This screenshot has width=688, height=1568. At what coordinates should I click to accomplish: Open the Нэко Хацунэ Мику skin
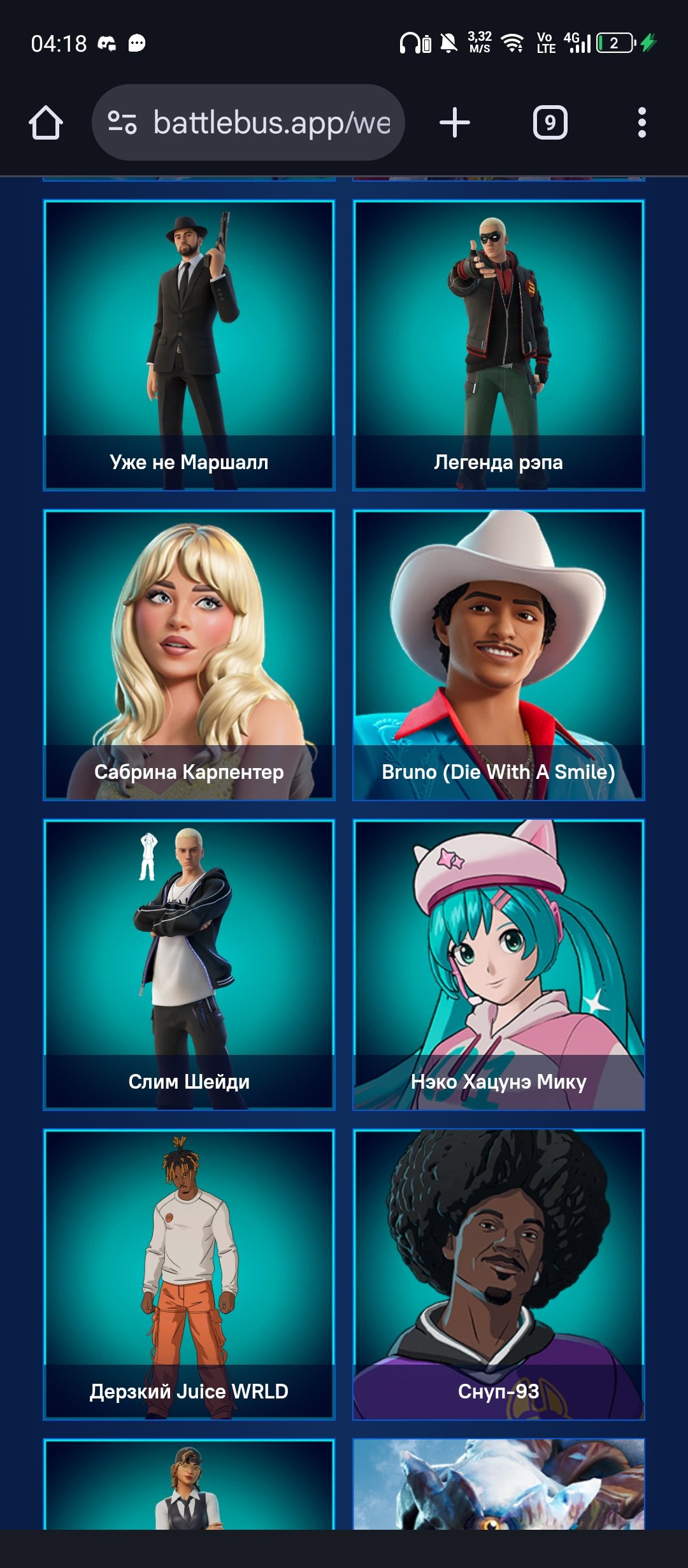pyautogui.click(x=499, y=964)
